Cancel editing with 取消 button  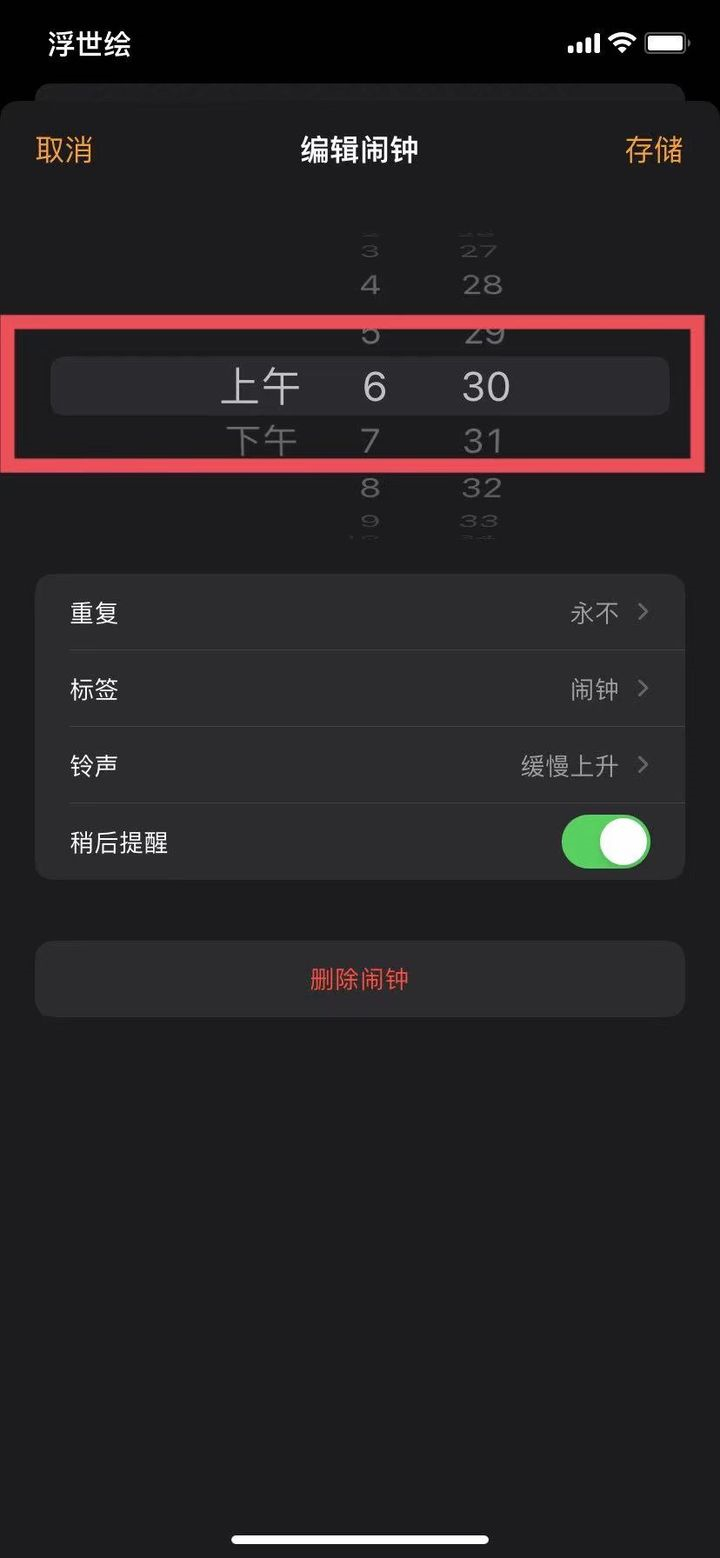(x=65, y=149)
